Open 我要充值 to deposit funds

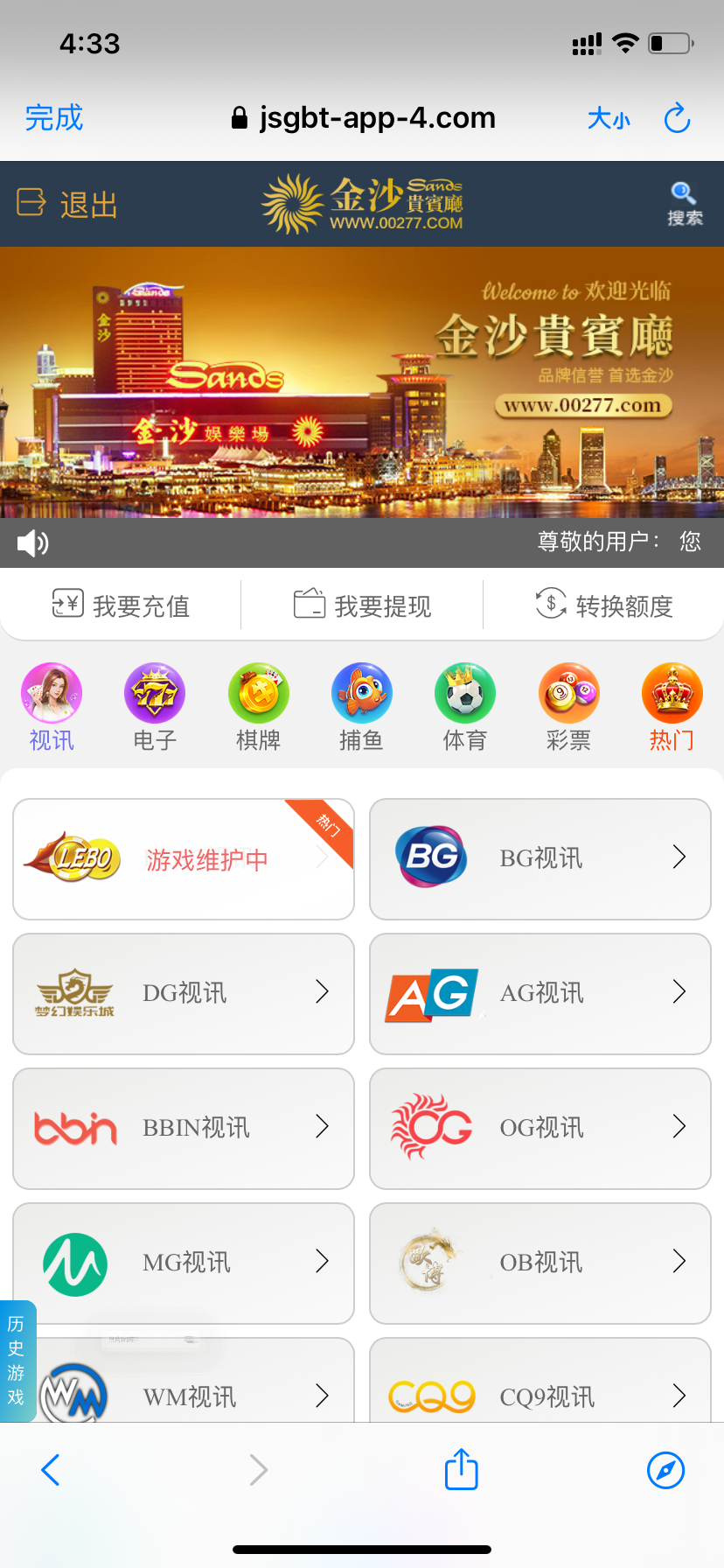tap(121, 605)
